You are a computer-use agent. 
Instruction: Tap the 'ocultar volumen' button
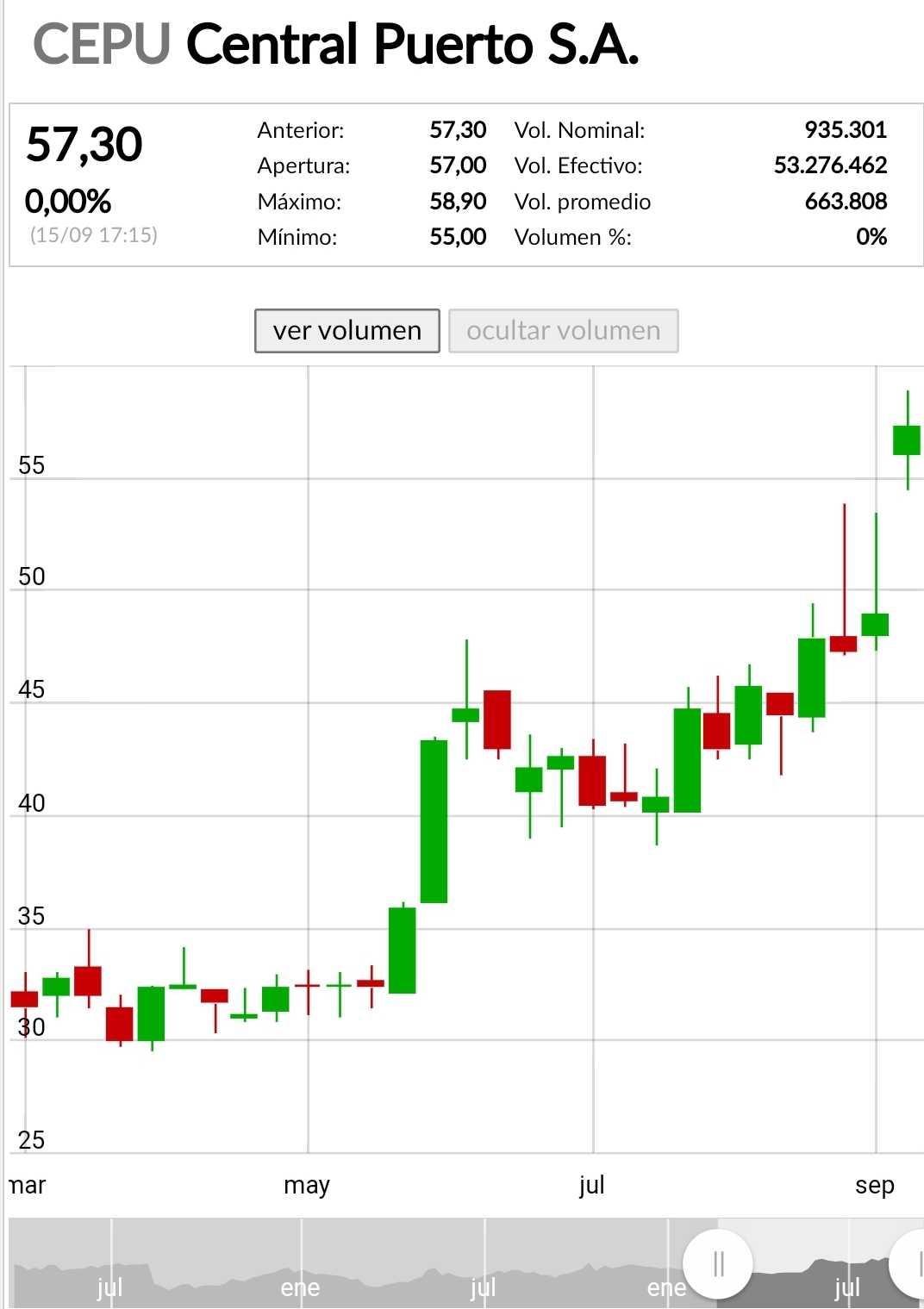(563, 331)
